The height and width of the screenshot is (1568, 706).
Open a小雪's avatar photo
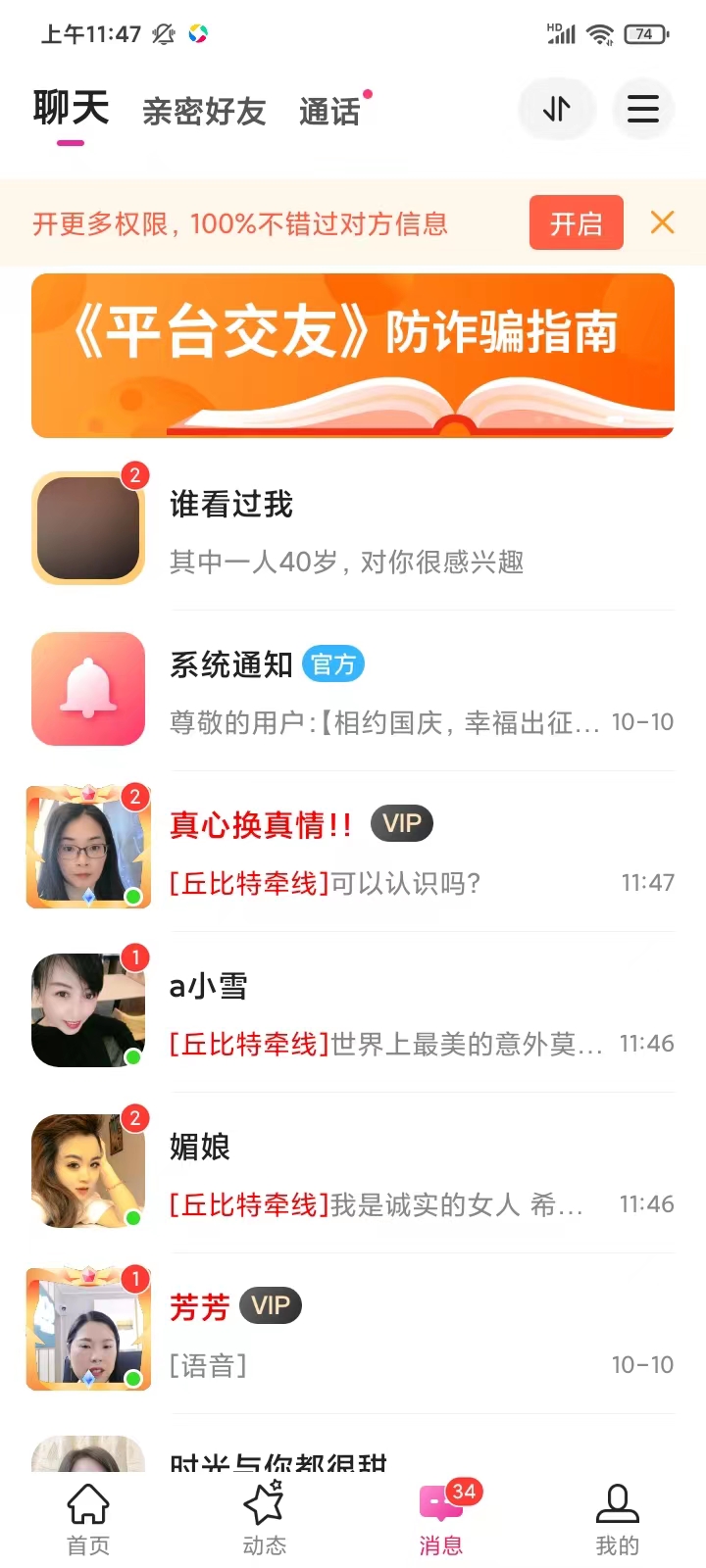click(87, 1008)
